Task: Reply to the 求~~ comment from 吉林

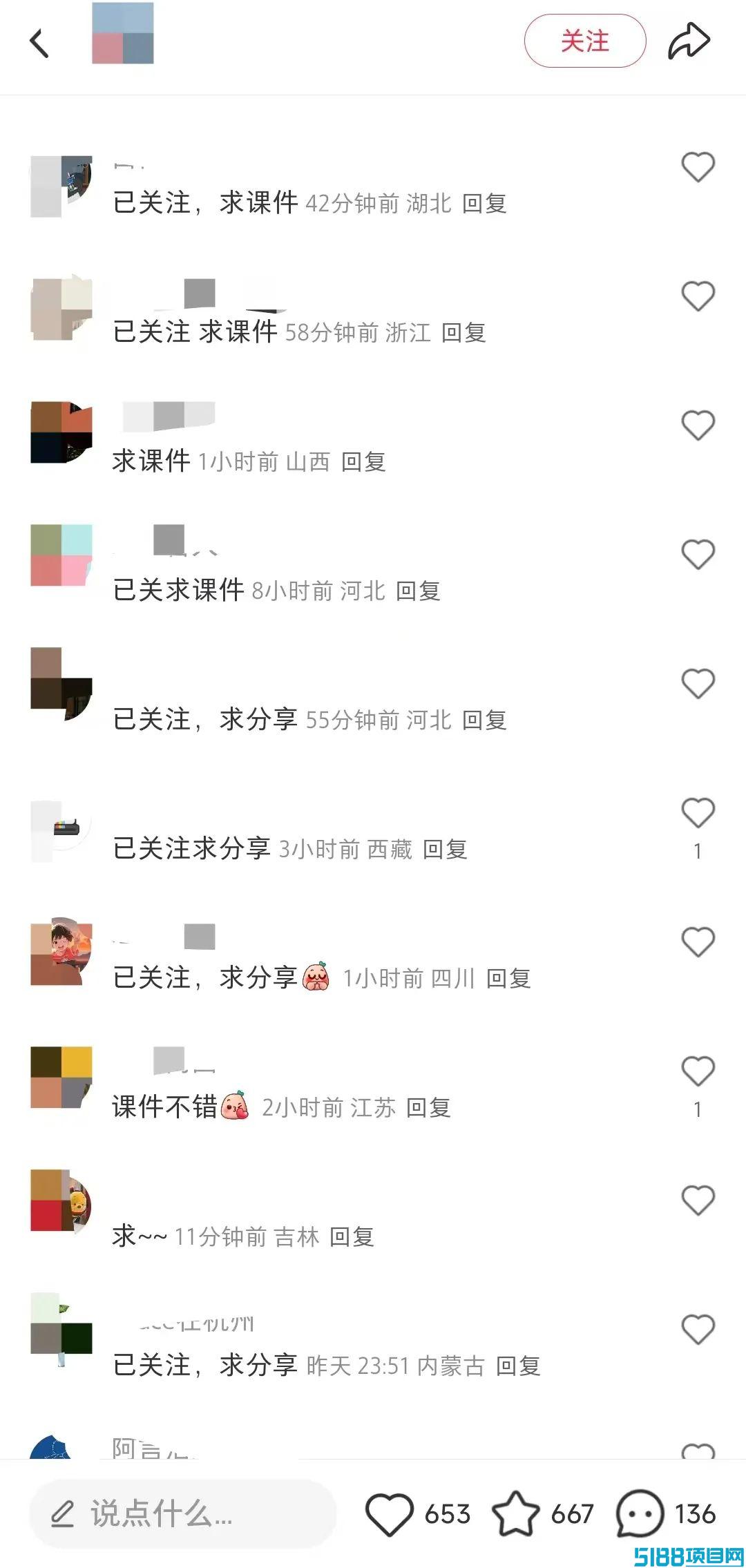Action: point(352,1237)
